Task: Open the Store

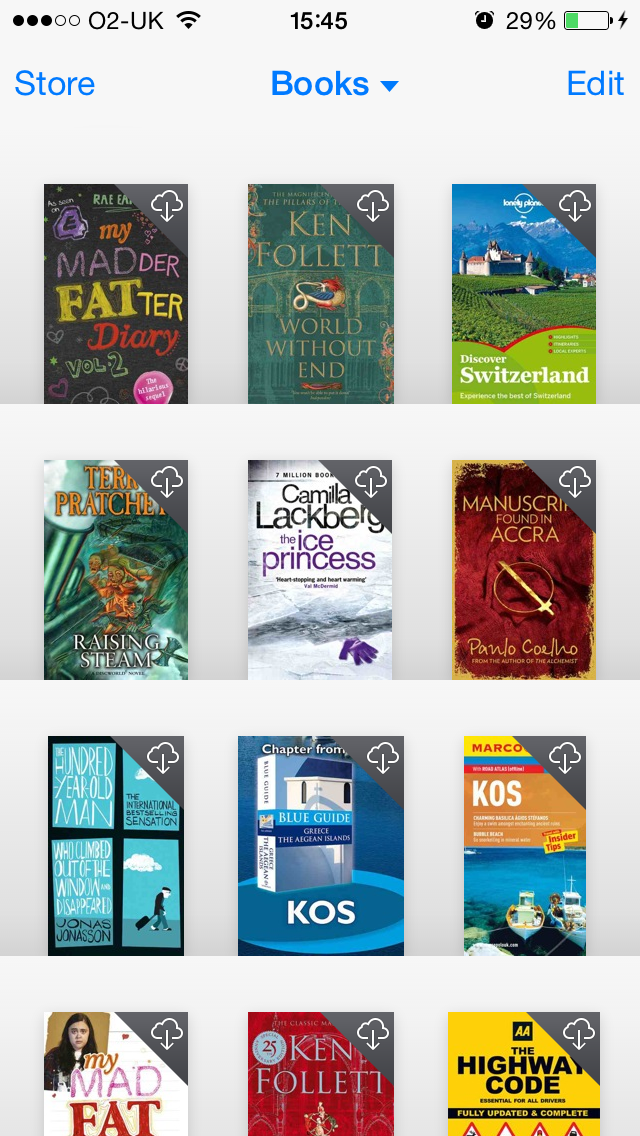Action: point(55,84)
